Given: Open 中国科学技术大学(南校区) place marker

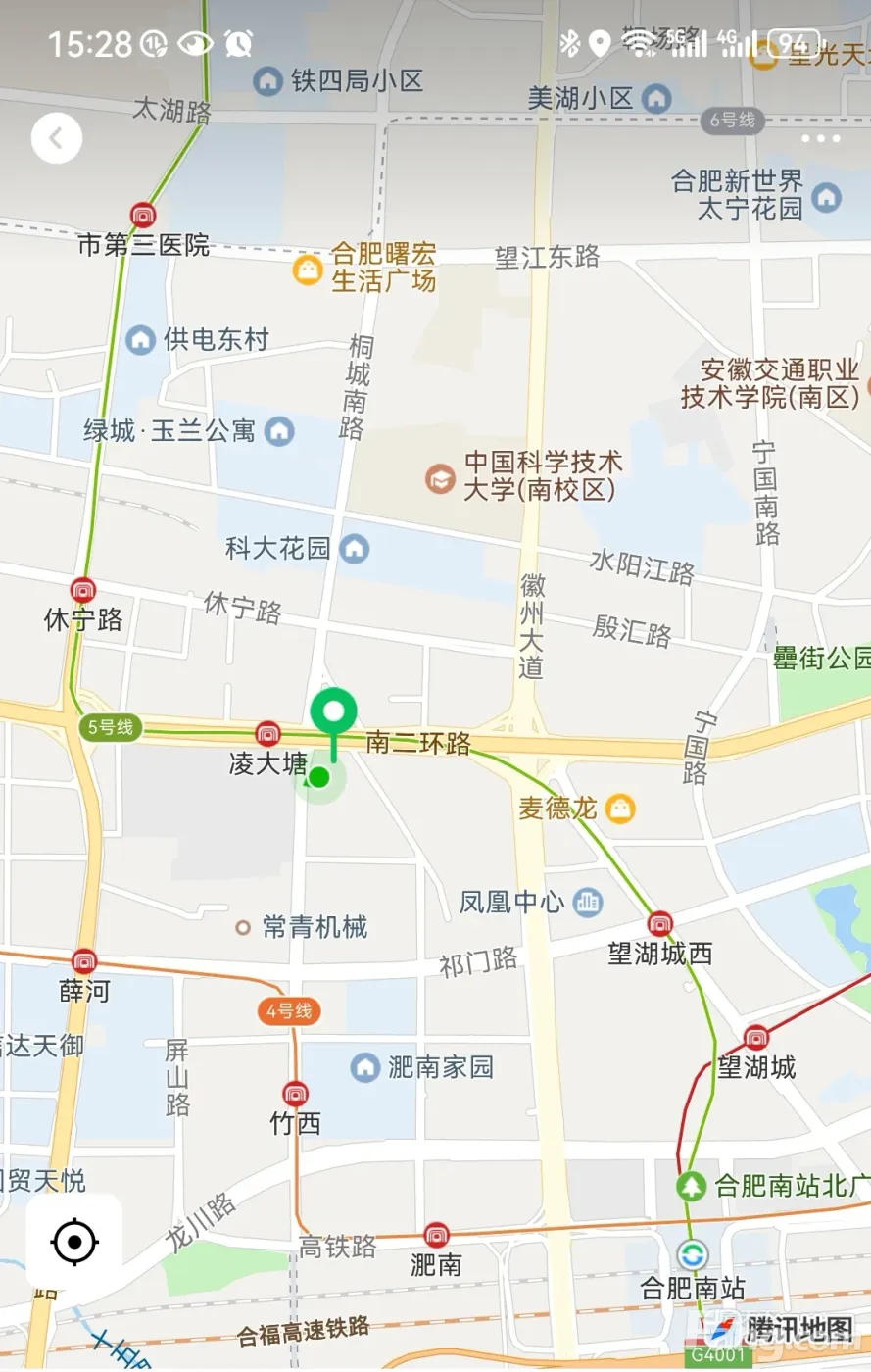Looking at the screenshot, I should point(440,479).
